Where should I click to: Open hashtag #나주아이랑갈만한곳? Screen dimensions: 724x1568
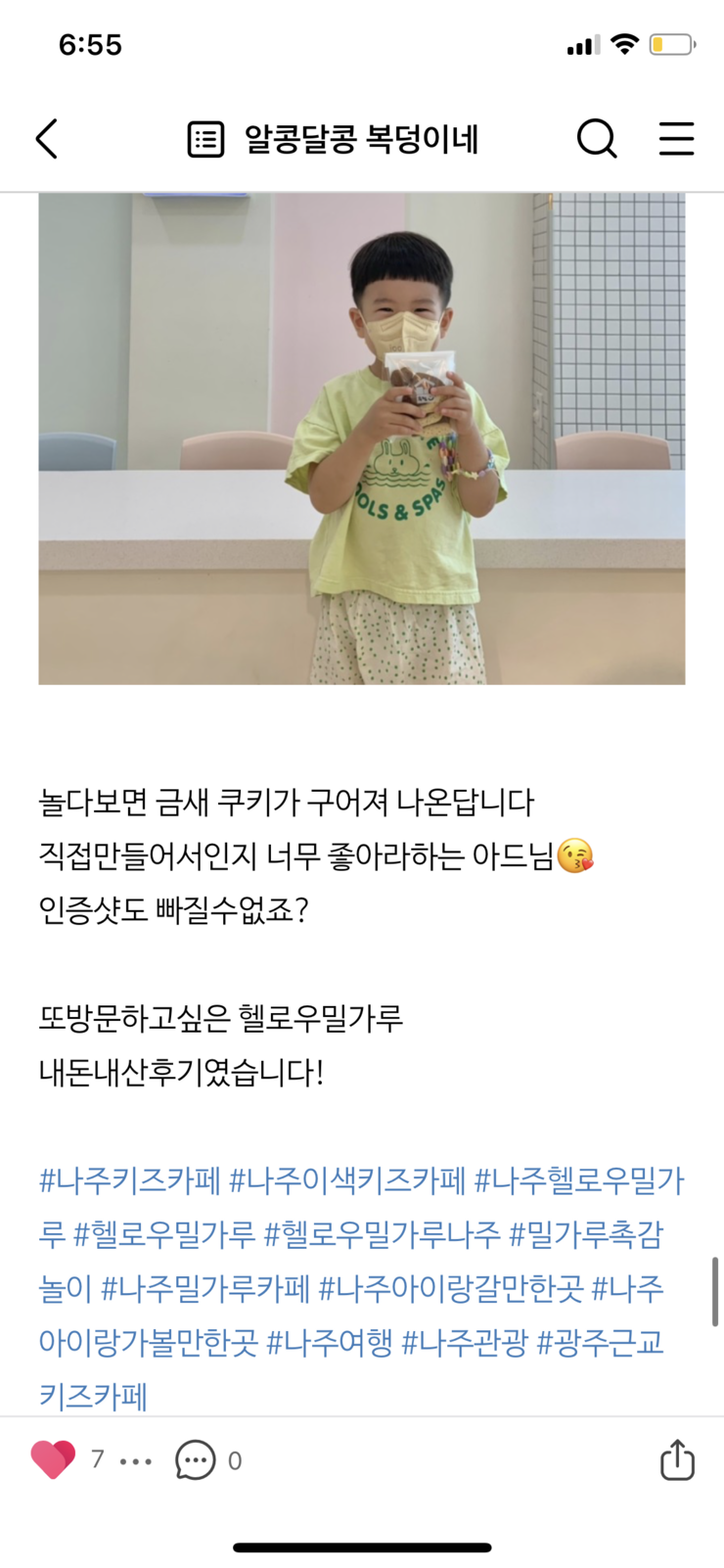coord(451,1288)
